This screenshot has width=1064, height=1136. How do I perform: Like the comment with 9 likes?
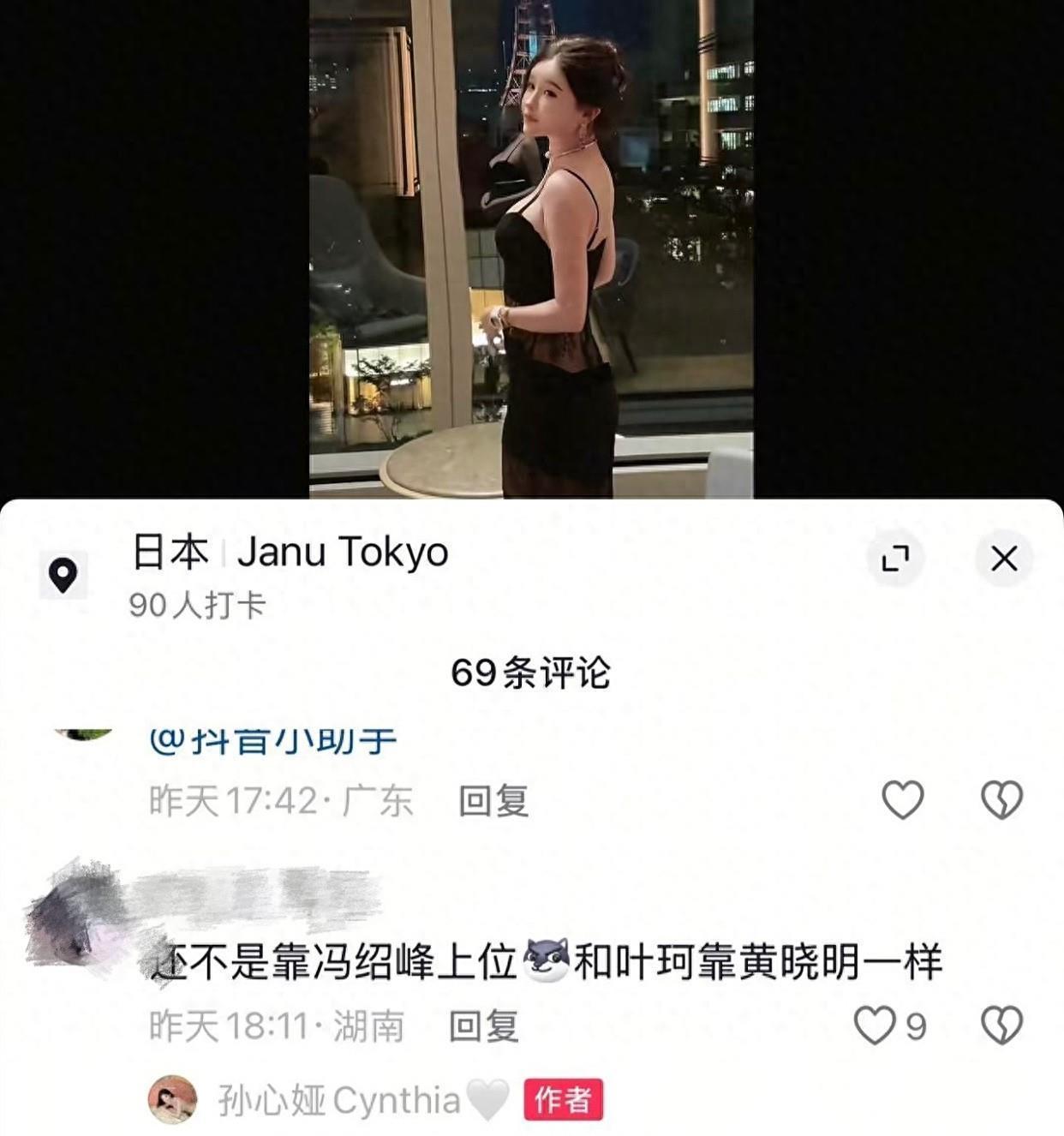tap(876, 1025)
